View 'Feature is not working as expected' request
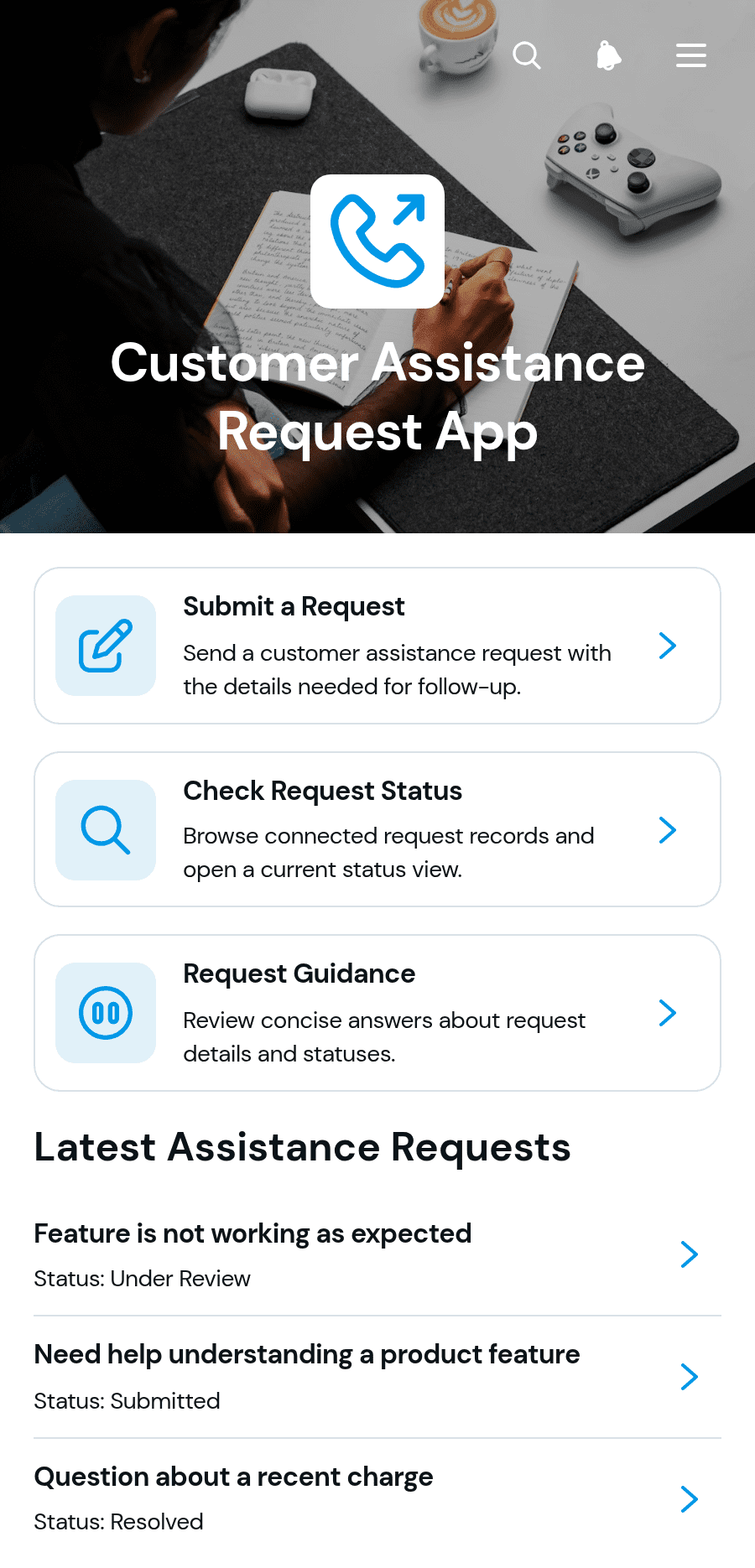Screen dimensions: 755x1568 point(377,1255)
